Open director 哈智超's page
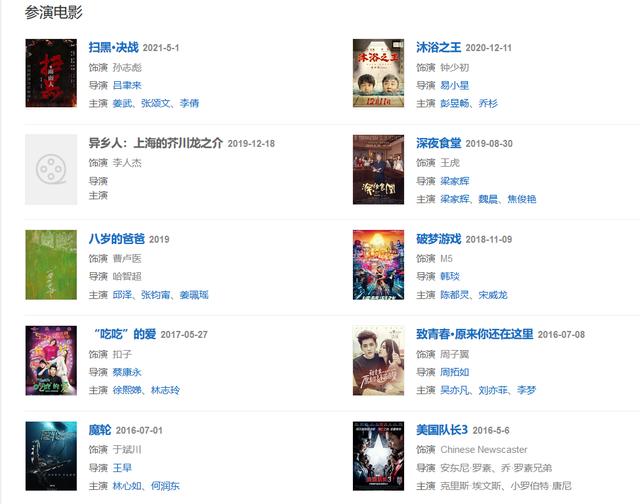 pyautogui.click(x=126, y=277)
